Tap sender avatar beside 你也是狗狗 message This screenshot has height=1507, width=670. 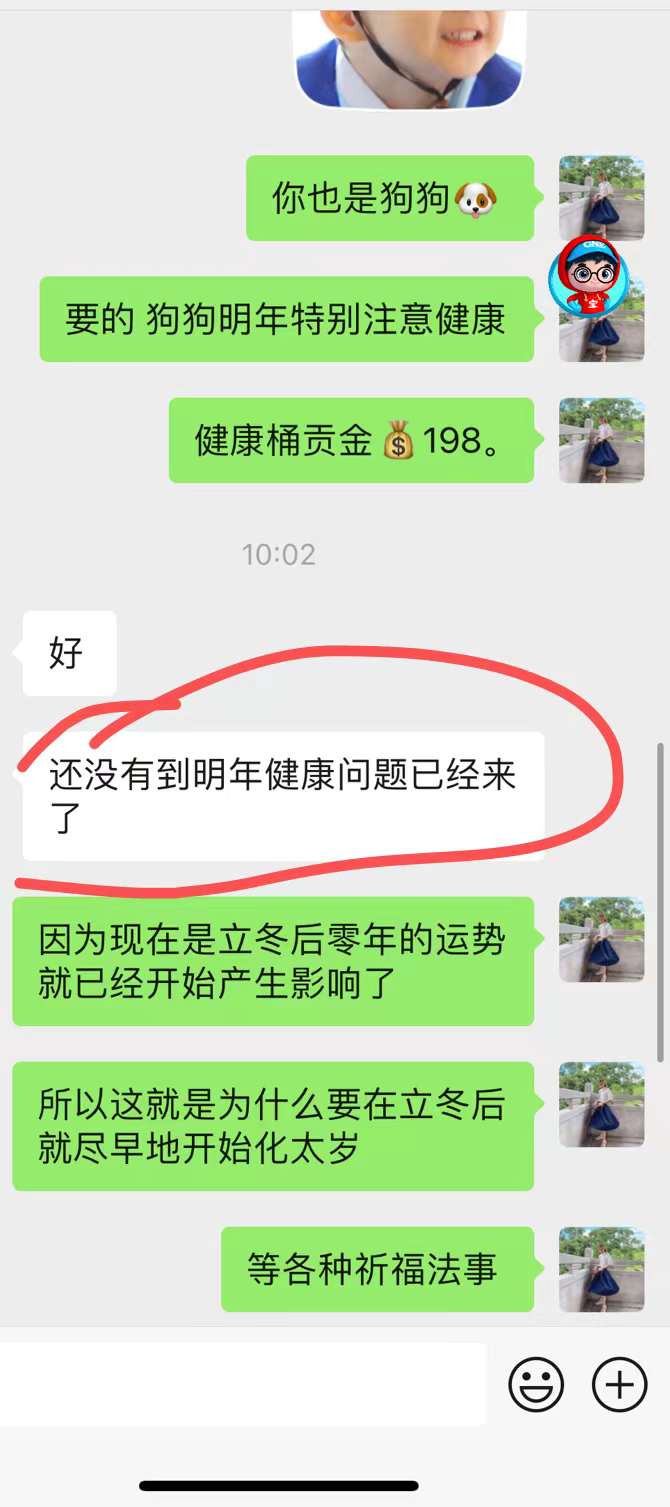[601, 198]
